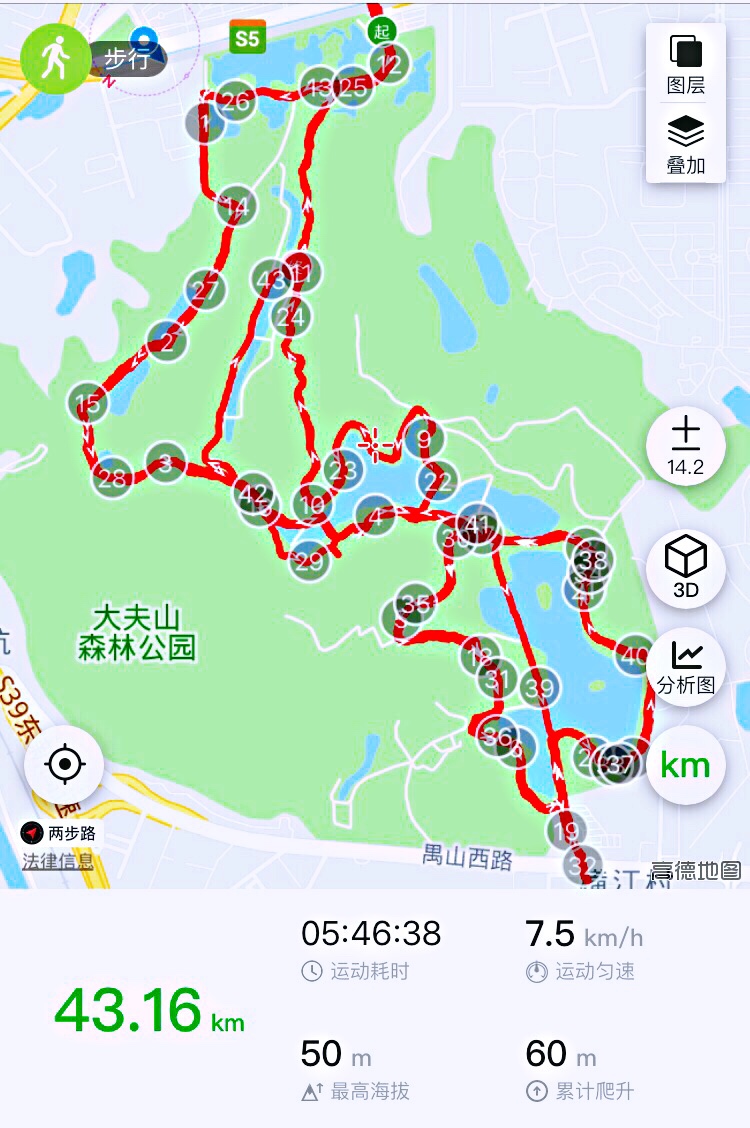Recenter map with the locate button

click(64, 765)
